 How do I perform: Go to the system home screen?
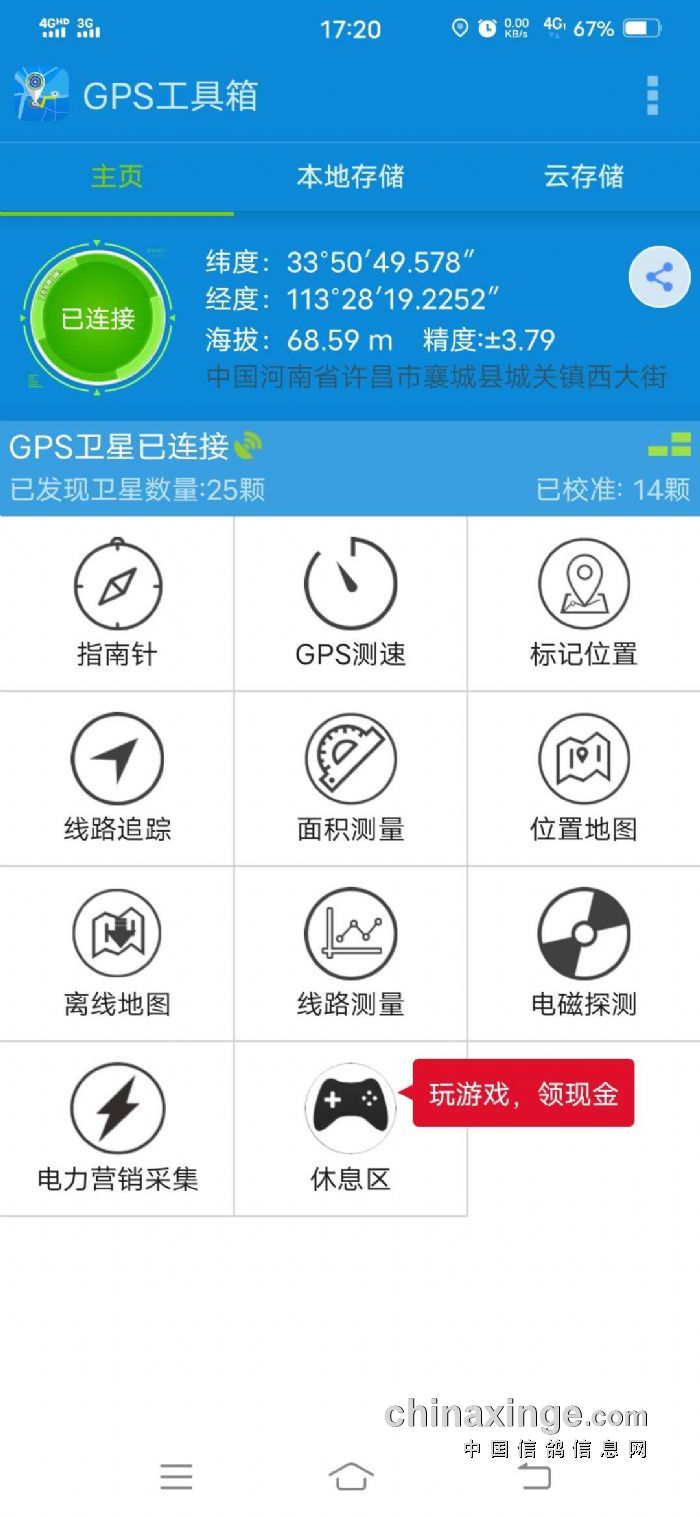(351, 1476)
